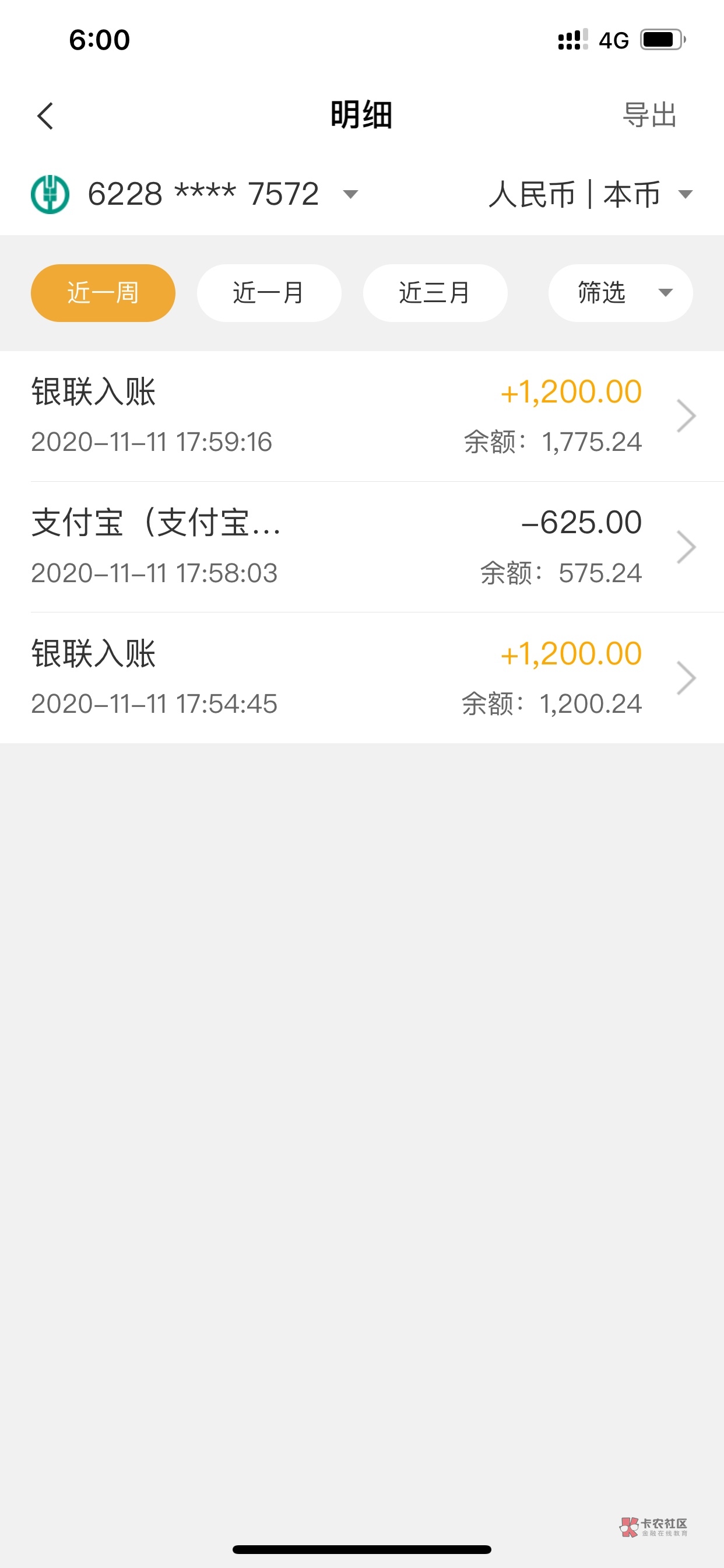Open the account selector 6228 **** 7572
Screen dimensions: 724x1568
point(204,194)
